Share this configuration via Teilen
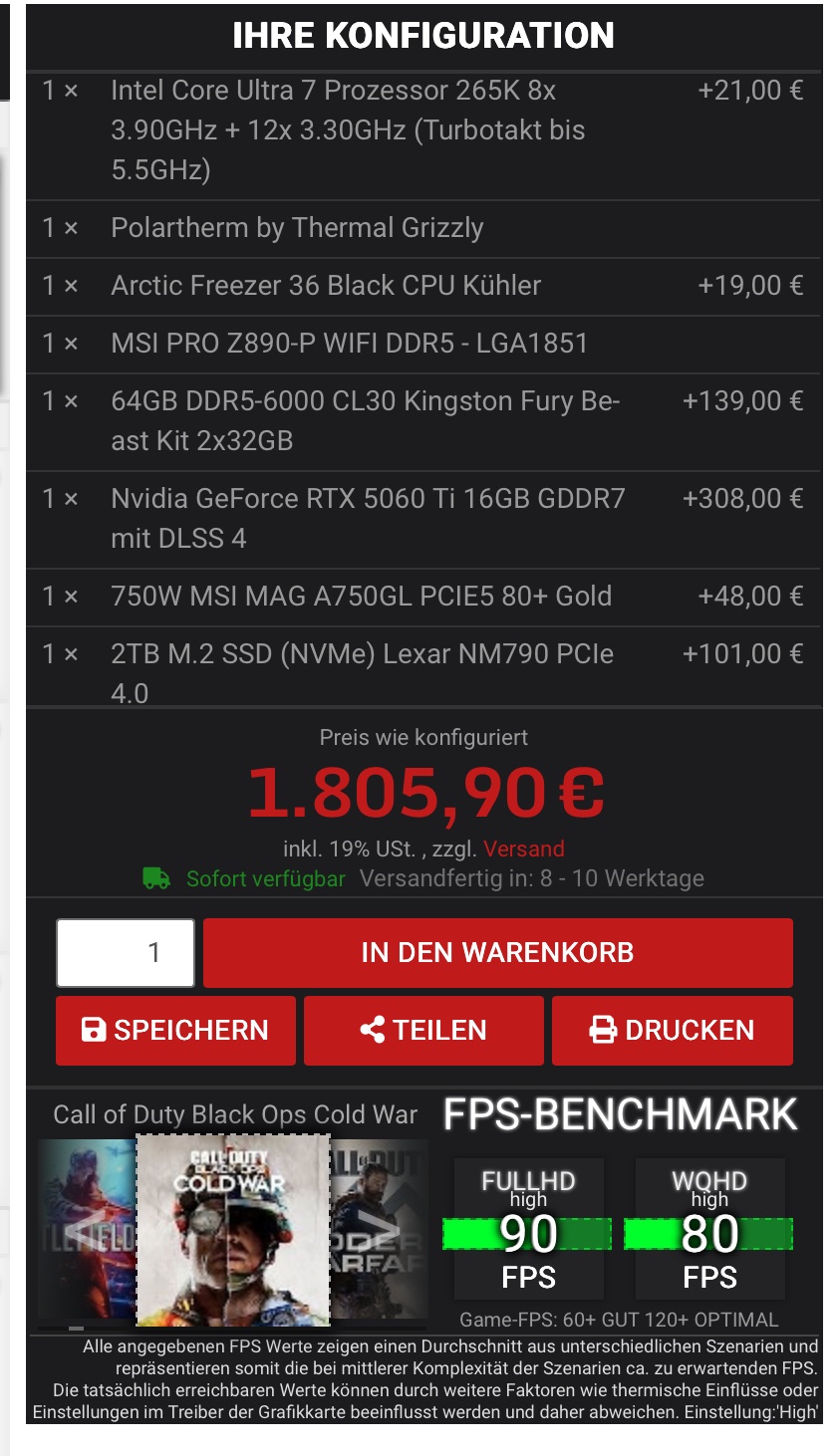 423,1030
